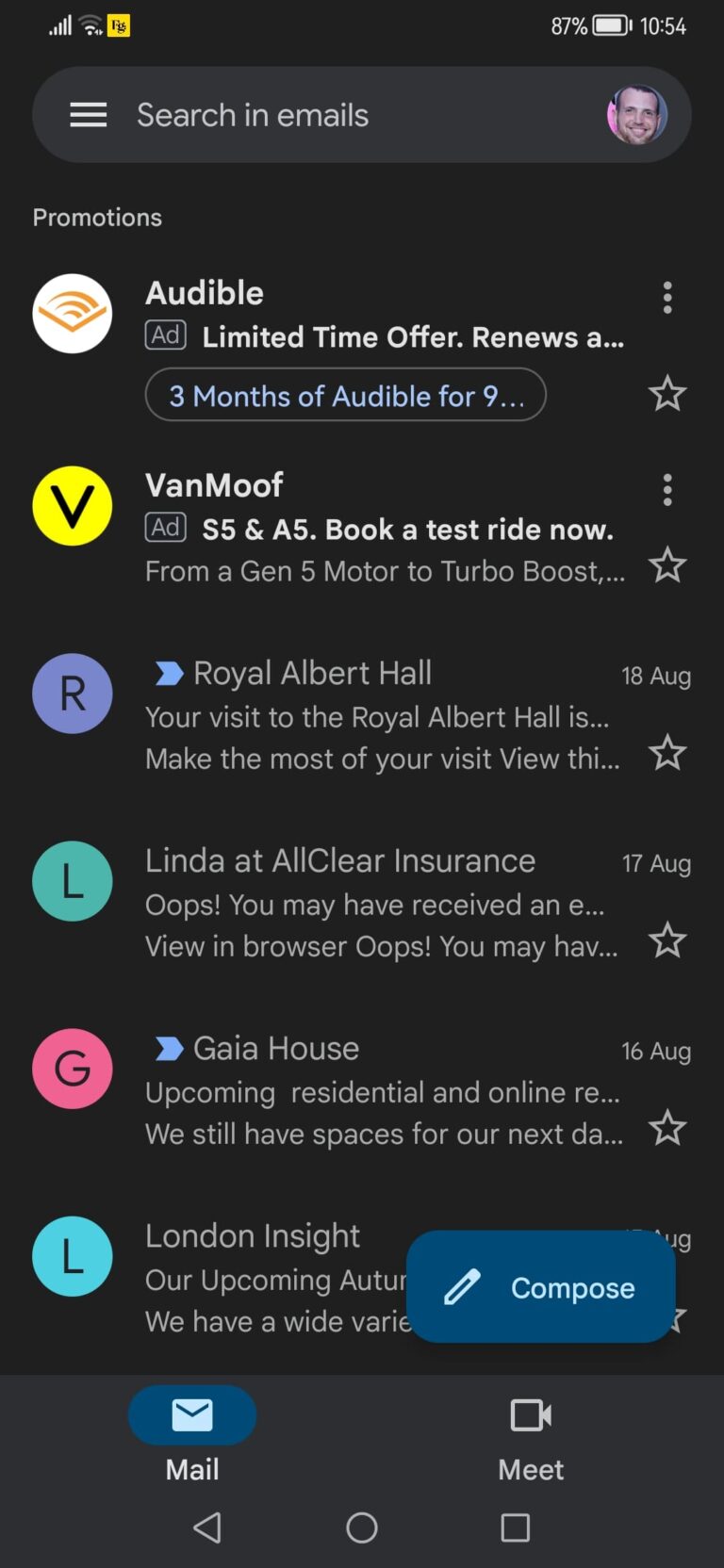Tap the Google account profile picture
This screenshot has width=724, height=1568.
coord(640,114)
